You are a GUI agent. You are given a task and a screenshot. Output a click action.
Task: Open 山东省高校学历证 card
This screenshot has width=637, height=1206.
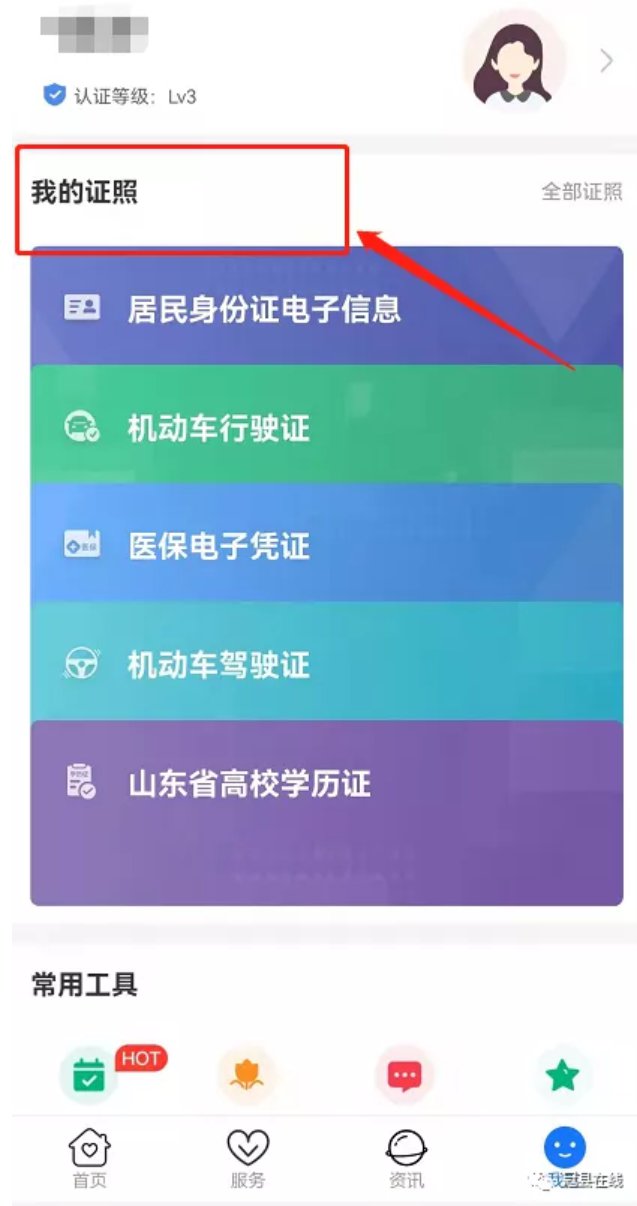tap(326, 800)
